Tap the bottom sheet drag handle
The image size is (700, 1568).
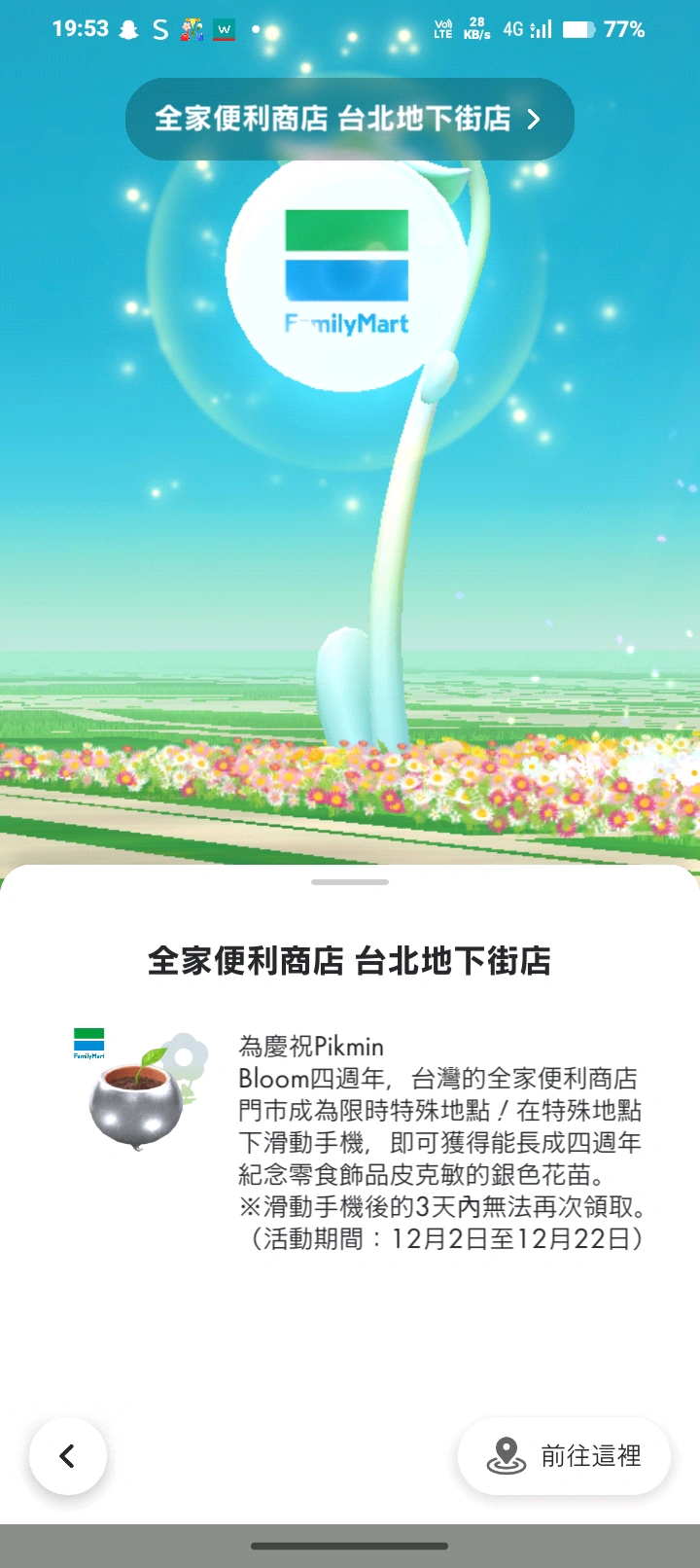coord(350,882)
